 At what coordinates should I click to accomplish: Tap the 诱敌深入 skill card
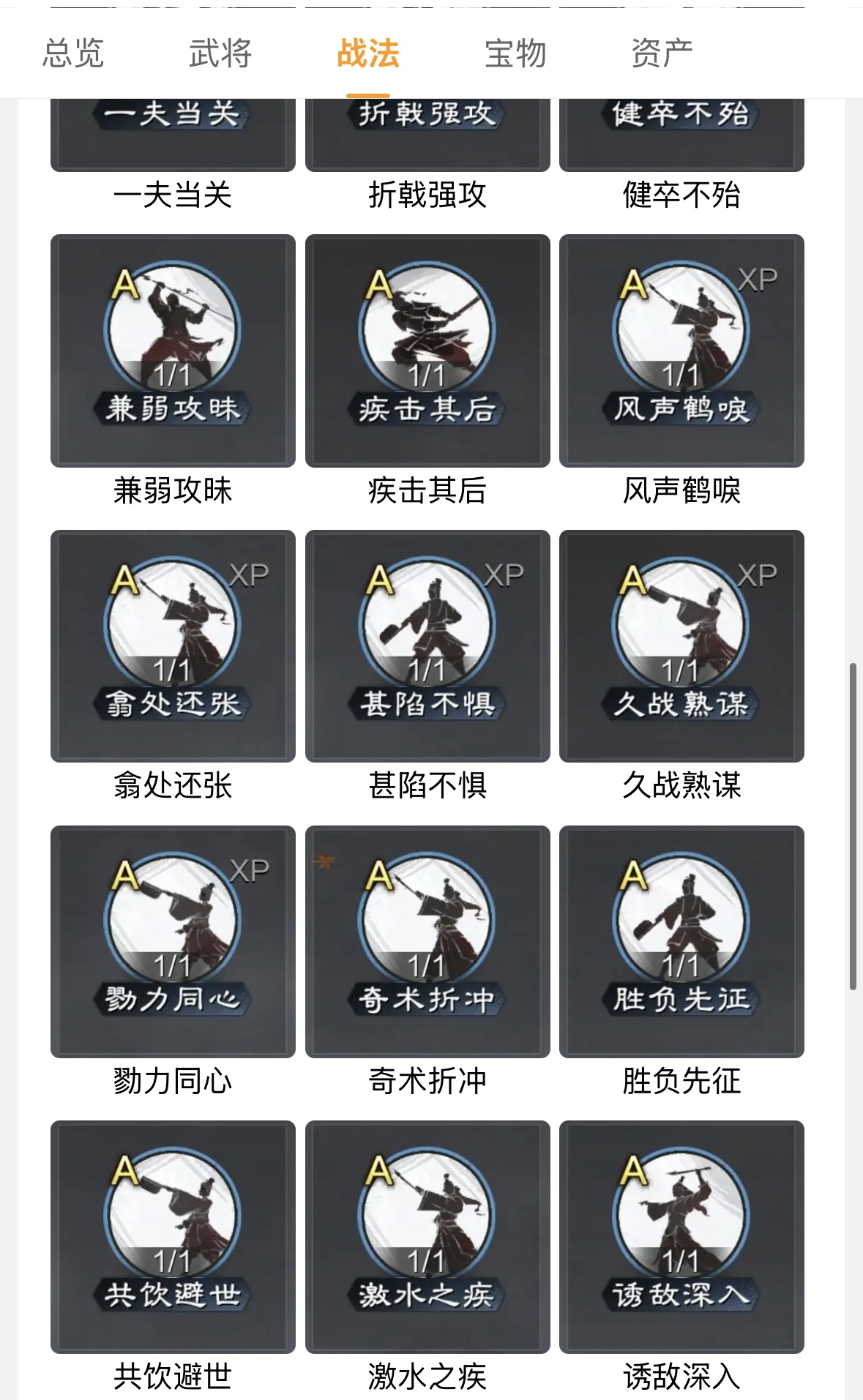point(681,1236)
